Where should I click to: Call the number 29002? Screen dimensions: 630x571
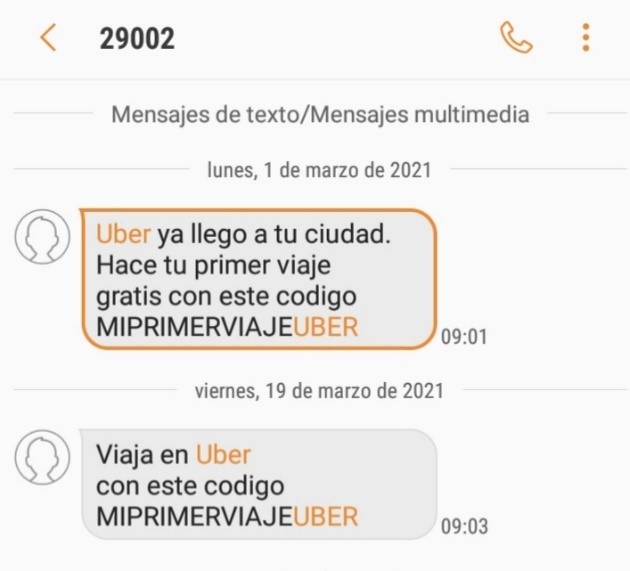tap(516, 38)
